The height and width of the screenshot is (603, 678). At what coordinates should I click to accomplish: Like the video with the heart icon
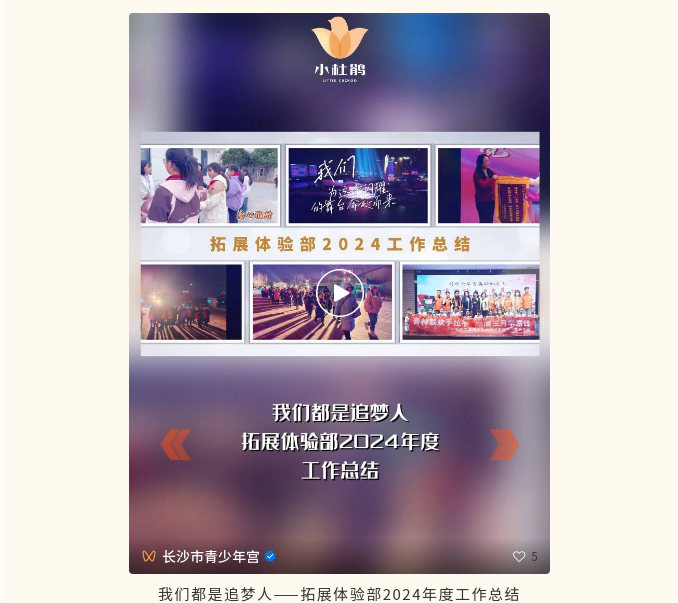(x=519, y=556)
